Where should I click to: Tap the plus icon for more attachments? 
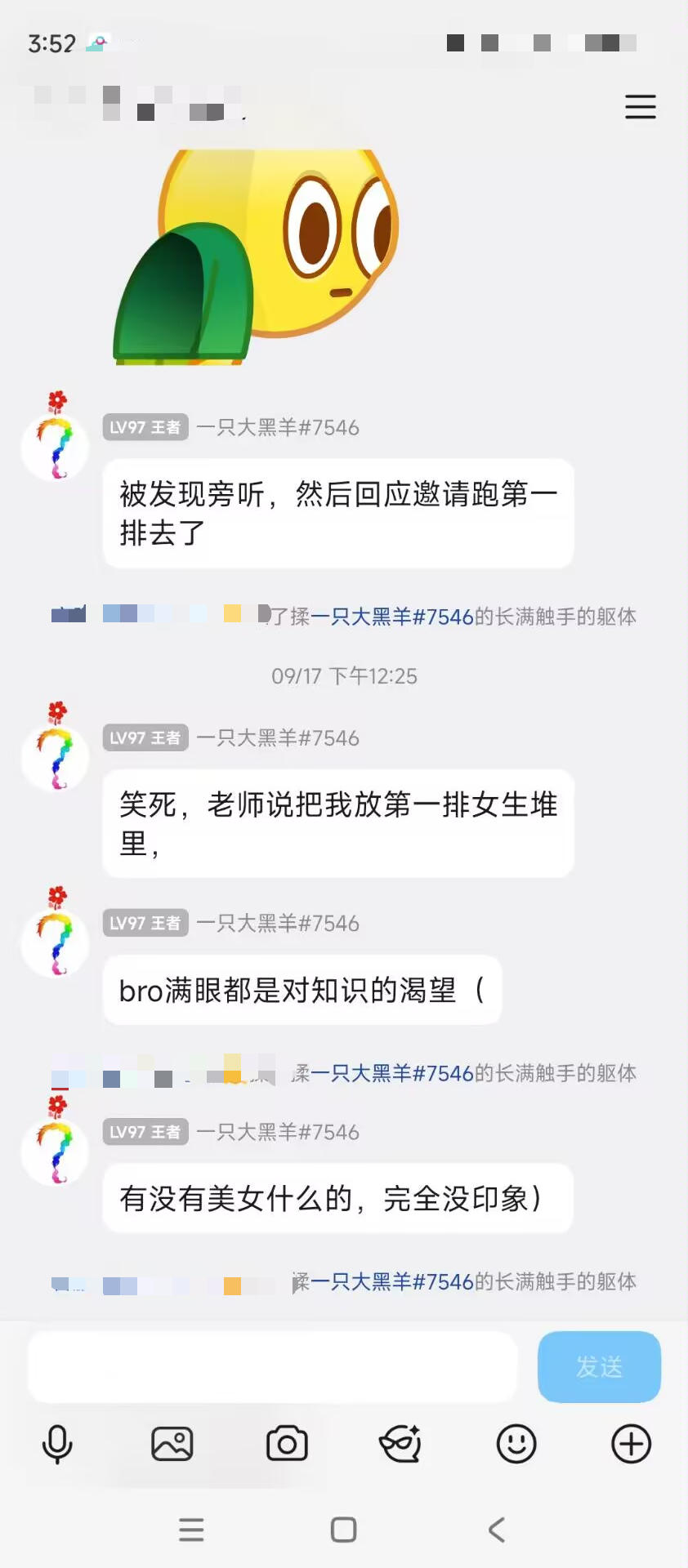pos(630,1444)
